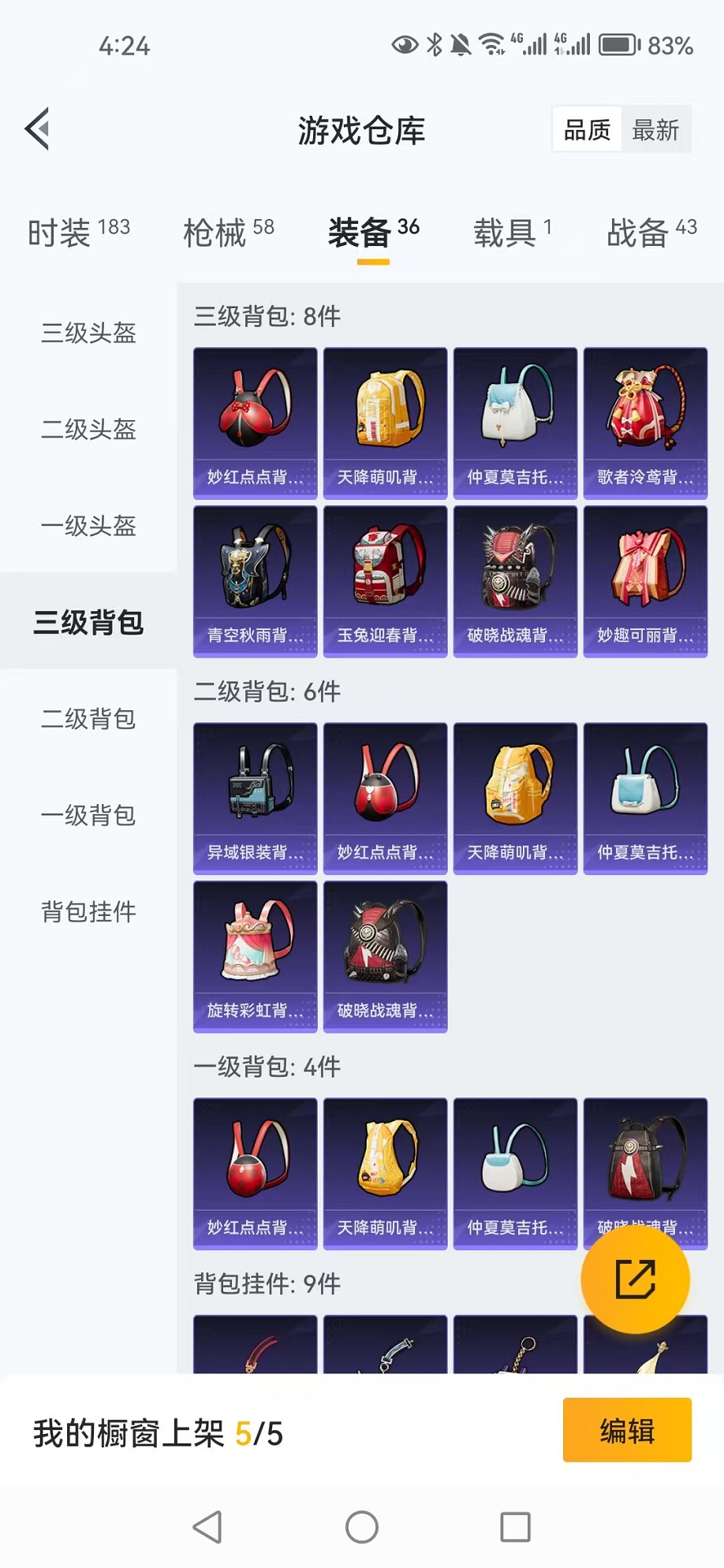Sort by 最新
Viewport: 724px width, 1568px height.
[x=655, y=130]
